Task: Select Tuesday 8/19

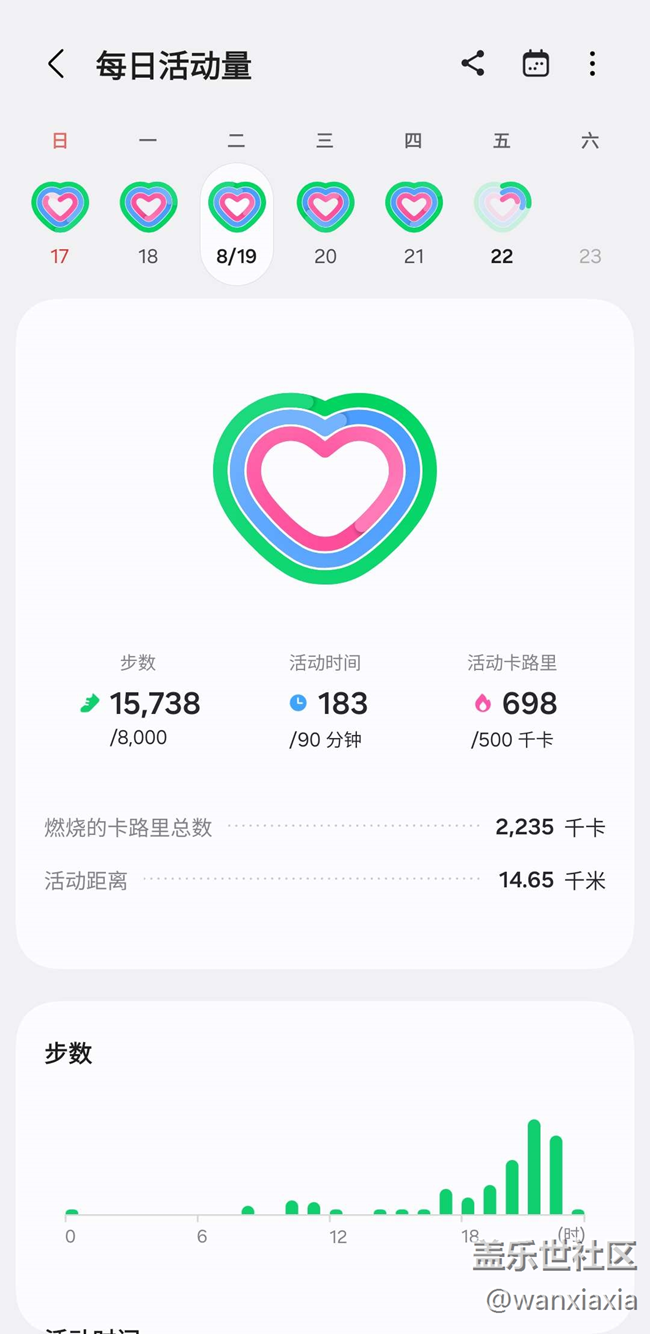Action: [237, 223]
